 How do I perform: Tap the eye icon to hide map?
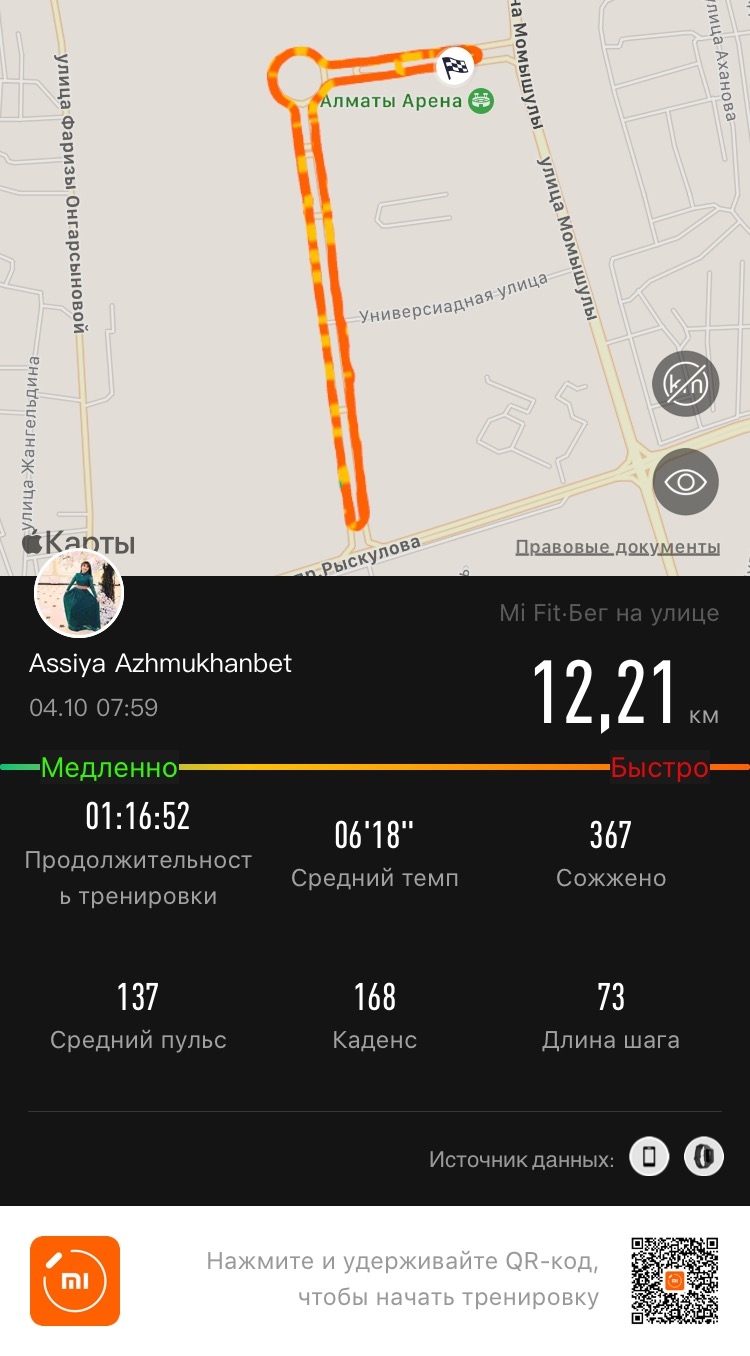(x=686, y=482)
